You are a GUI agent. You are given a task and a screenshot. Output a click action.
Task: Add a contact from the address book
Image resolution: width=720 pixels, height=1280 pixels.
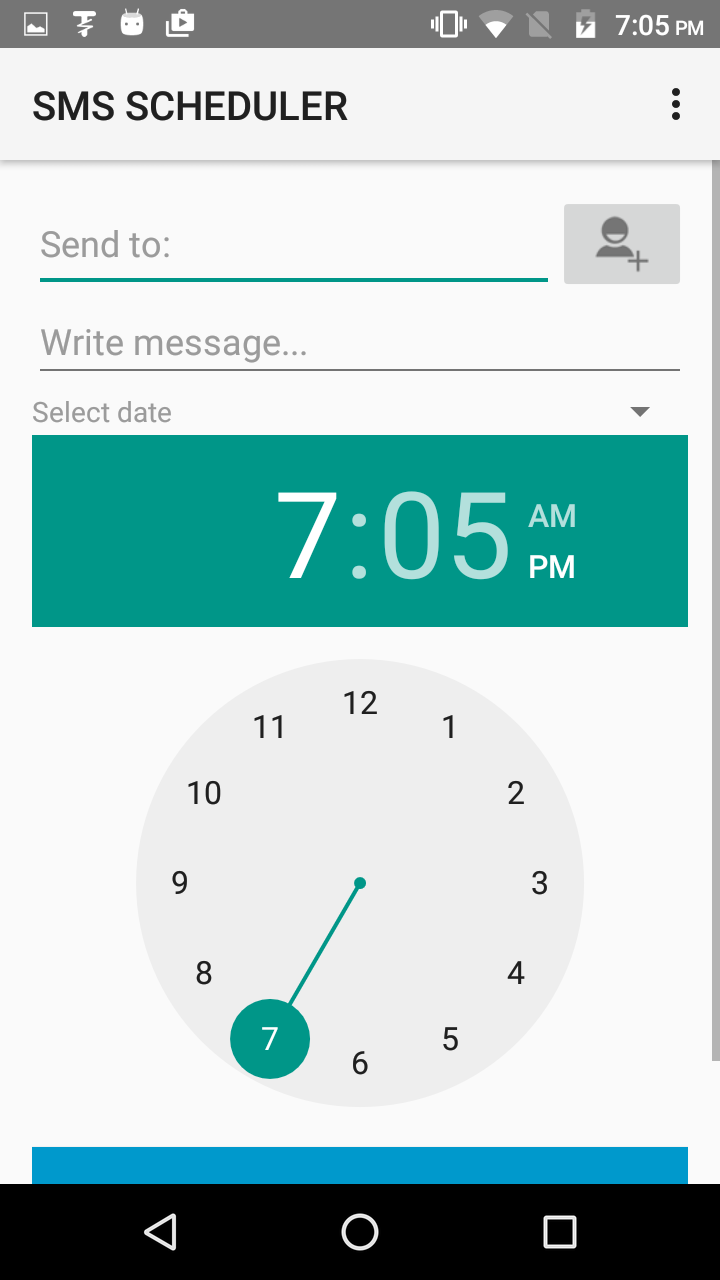[x=621, y=244]
